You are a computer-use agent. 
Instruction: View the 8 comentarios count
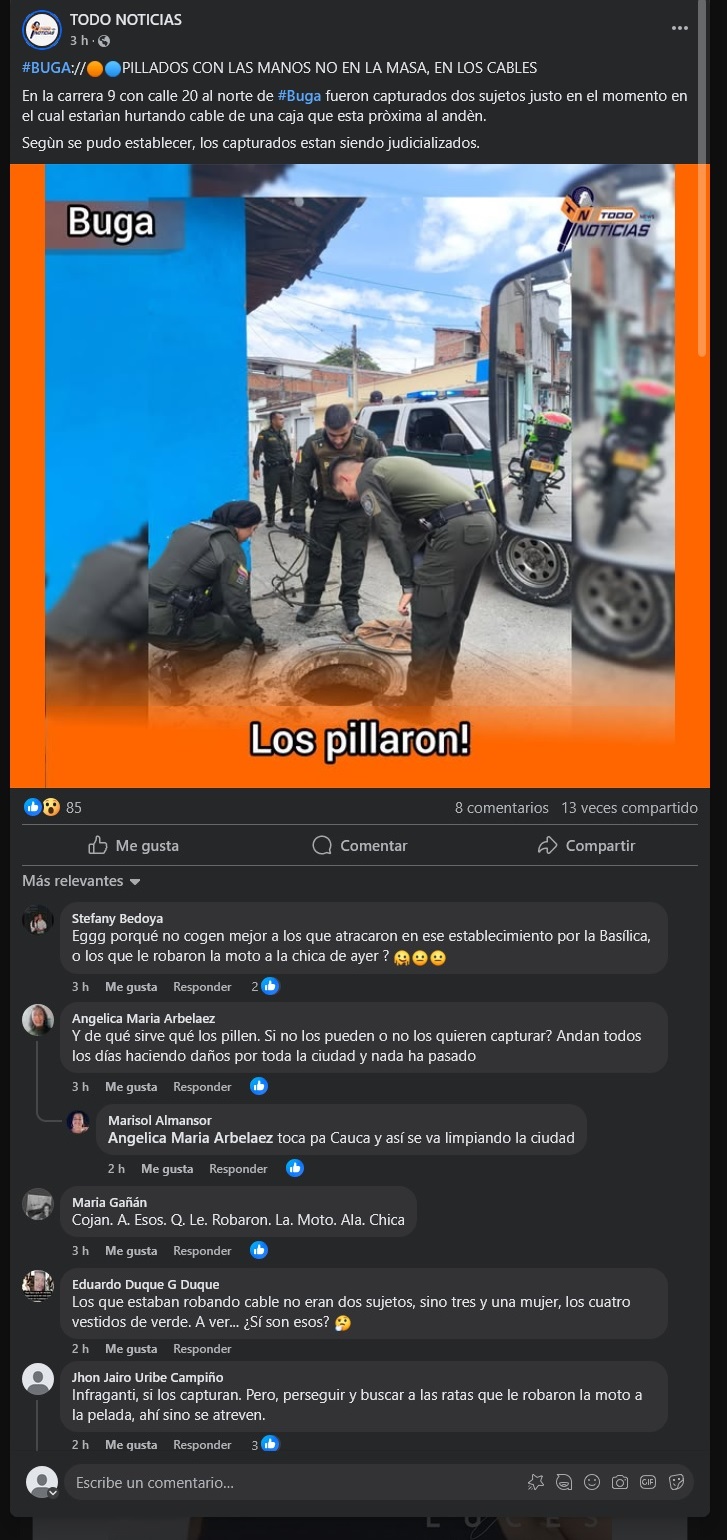click(502, 807)
